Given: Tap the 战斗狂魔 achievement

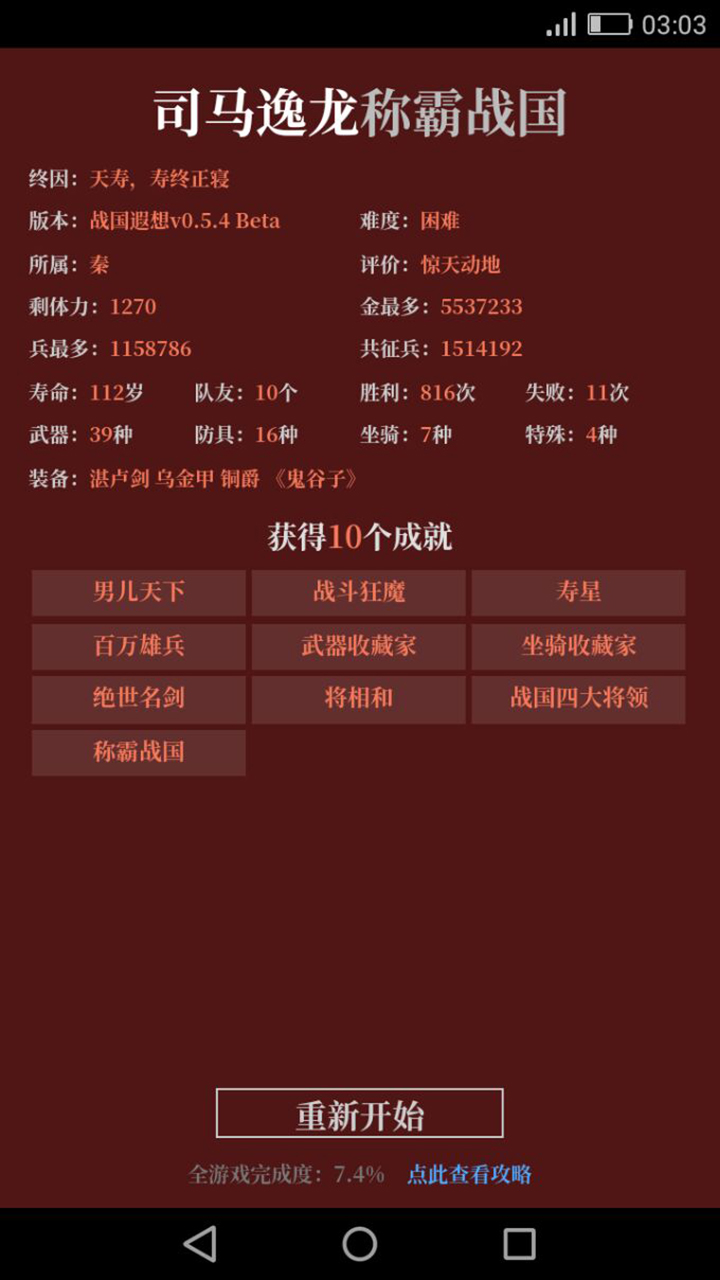Looking at the screenshot, I should [358, 592].
